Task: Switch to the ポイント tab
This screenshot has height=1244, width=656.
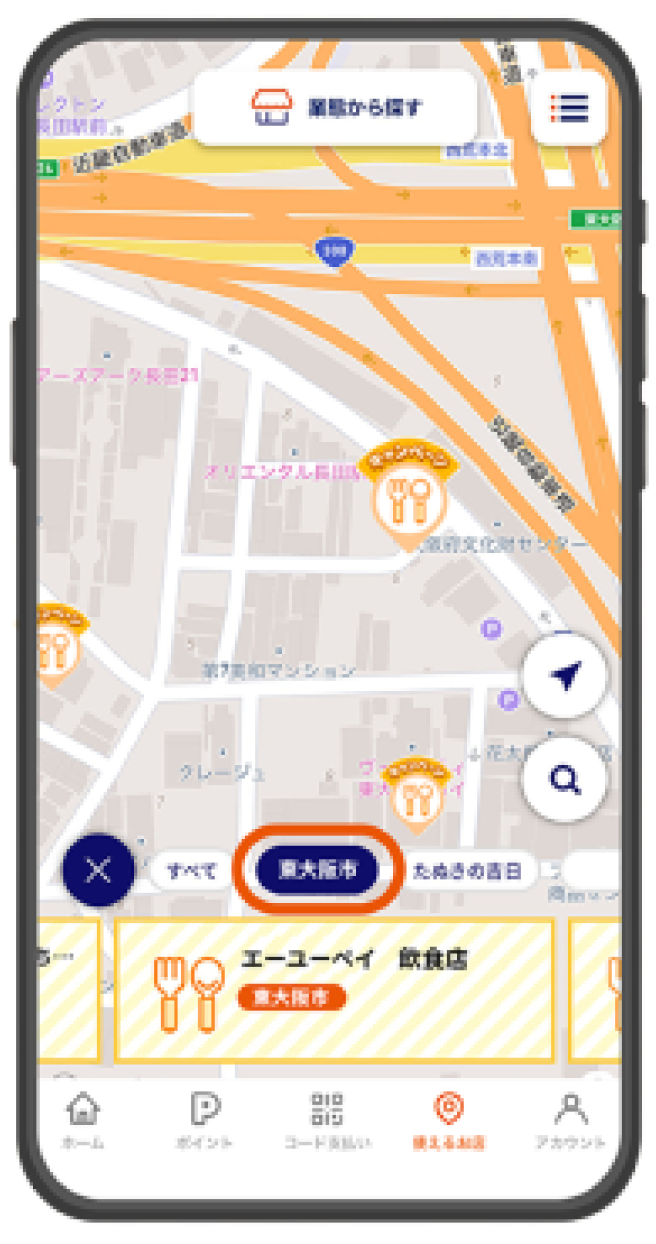Action: coord(206,1119)
